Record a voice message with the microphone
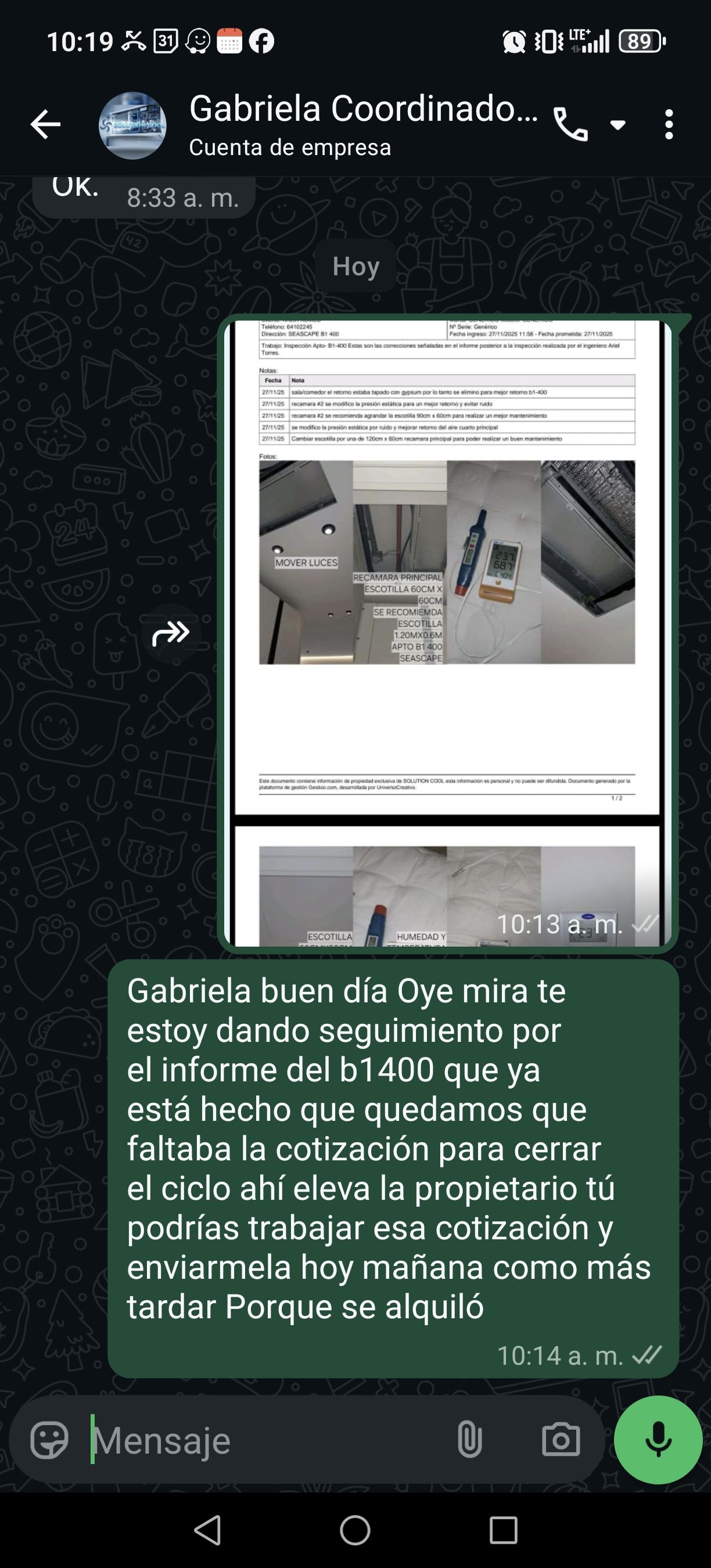Image resolution: width=711 pixels, height=1568 pixels. tap(658, 1440)
